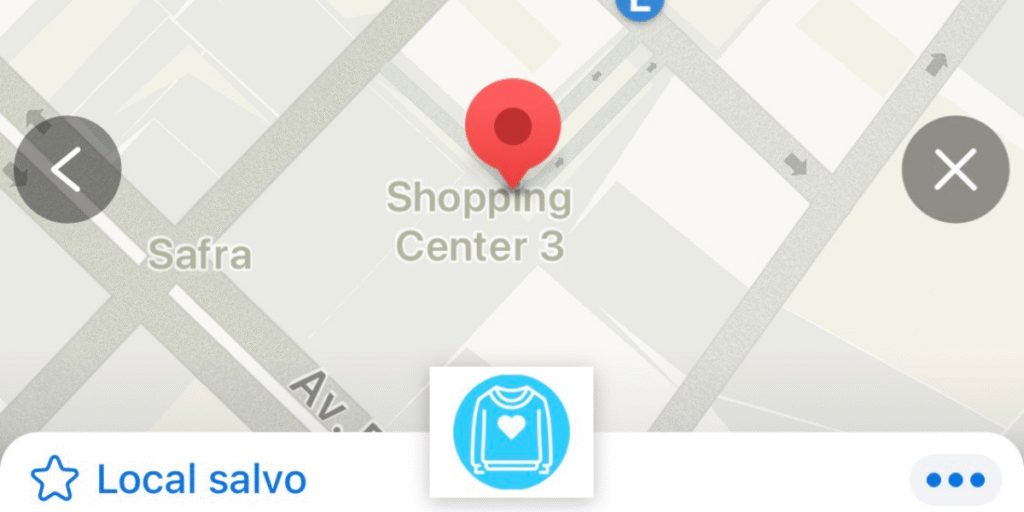
Task: Open the three-dot more options menu
Action: pos(955,480)
